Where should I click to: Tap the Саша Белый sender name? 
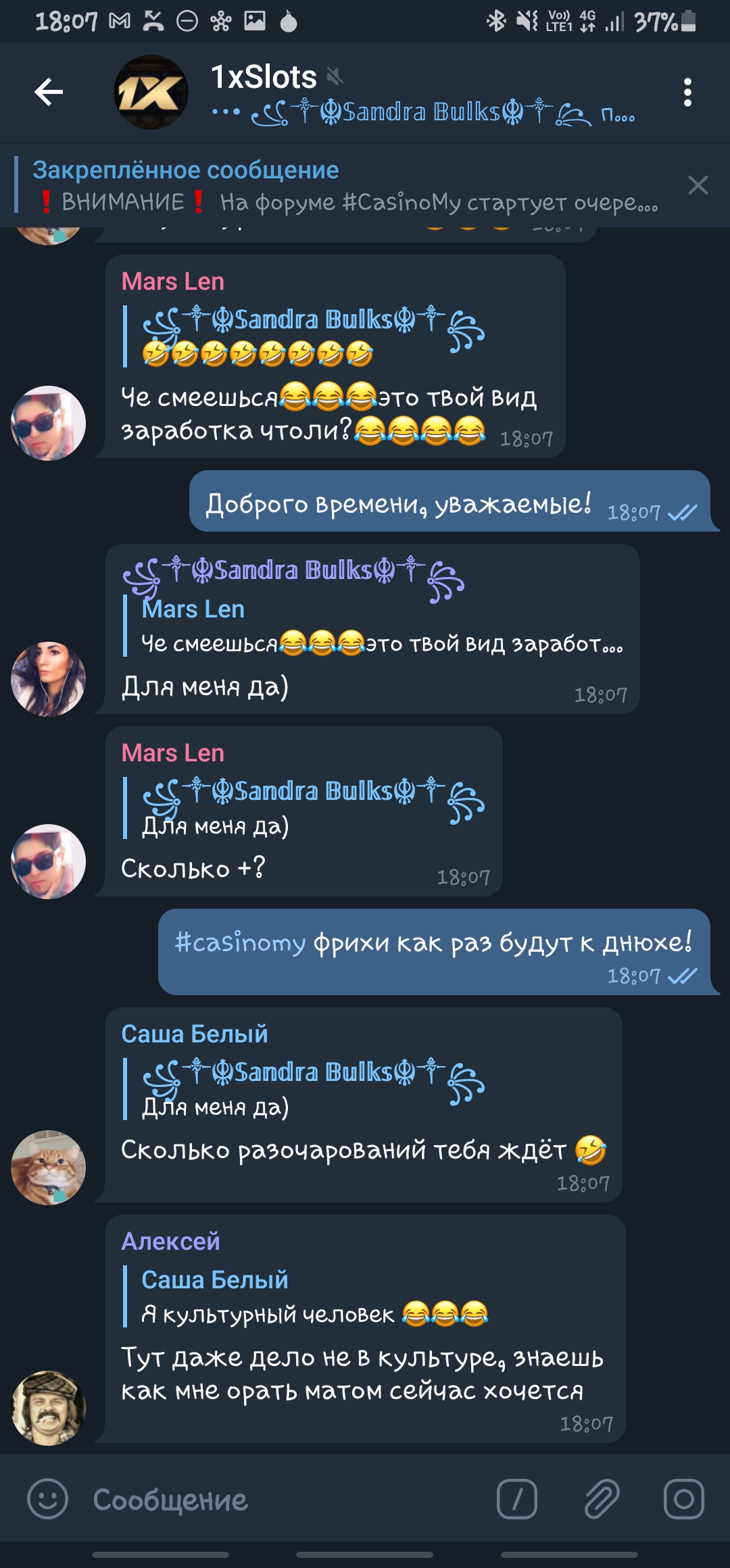[195, 1034]
